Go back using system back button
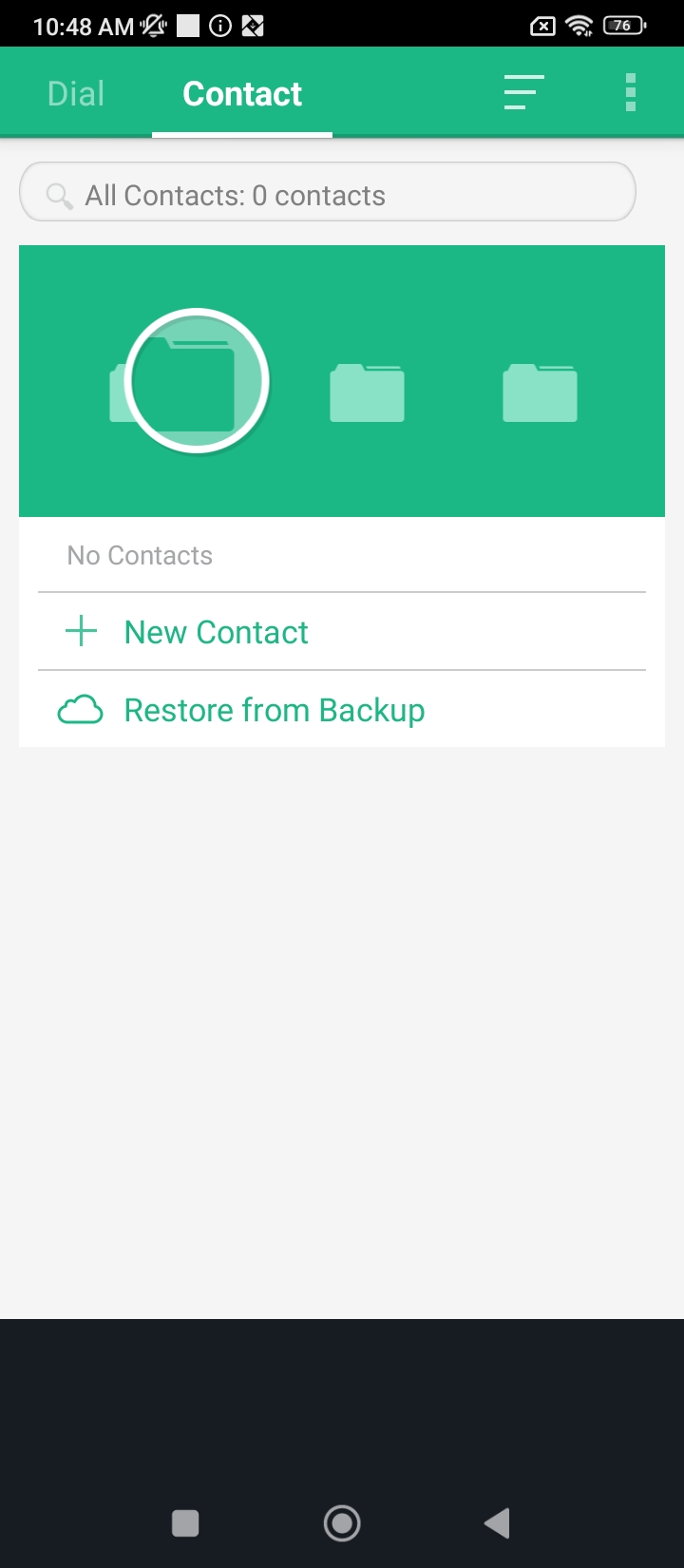Viewport: 684px width, 1568px height. 497,1522
